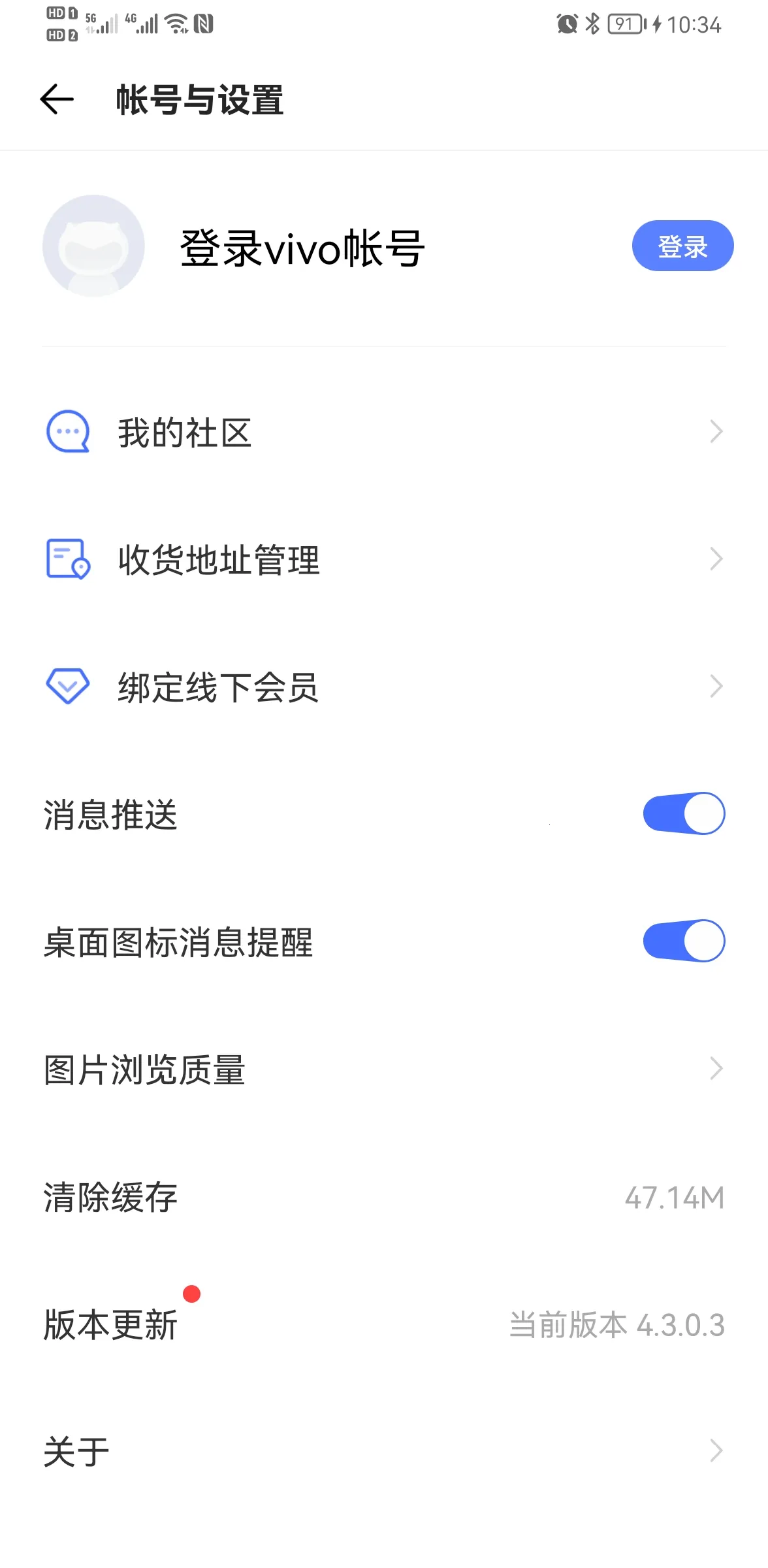
Task: Turn off the desktop icon notification toggle
Action: point(682,941)
